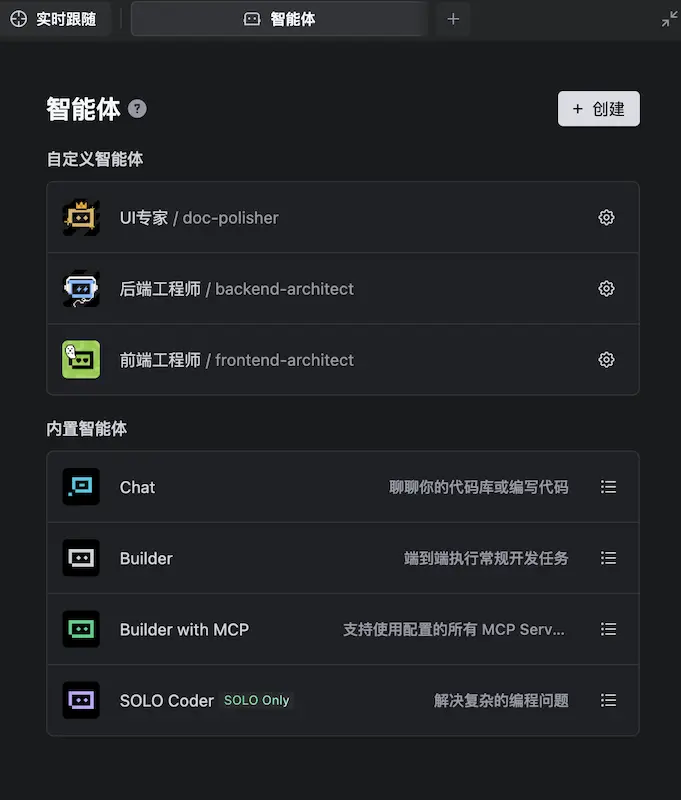
Task: Open the help icon next to 智能体 title
Action: click(137, 109)
